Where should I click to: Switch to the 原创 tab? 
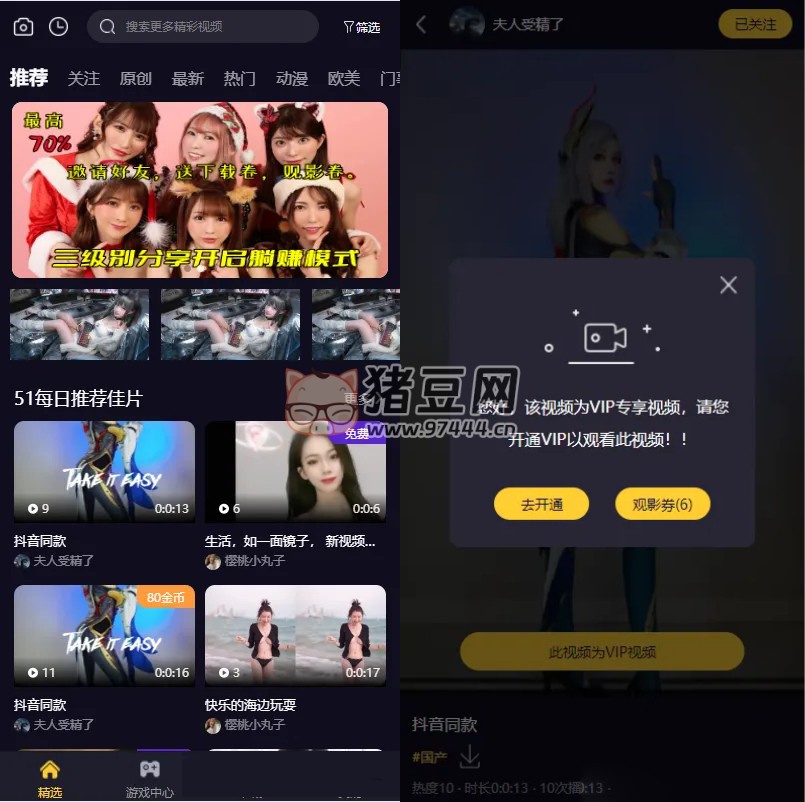(136, 78)
